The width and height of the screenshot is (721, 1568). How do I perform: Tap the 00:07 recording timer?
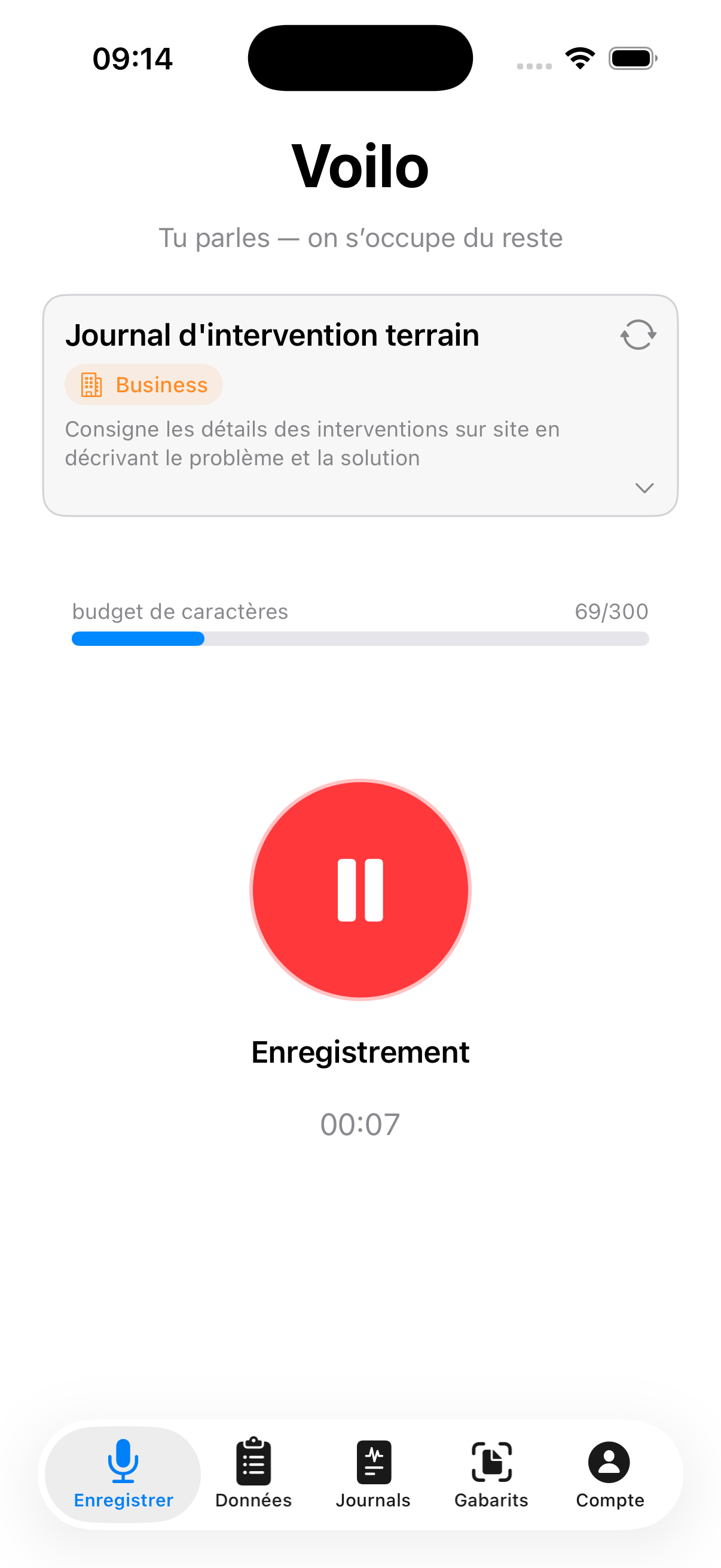click(360, 1124)
